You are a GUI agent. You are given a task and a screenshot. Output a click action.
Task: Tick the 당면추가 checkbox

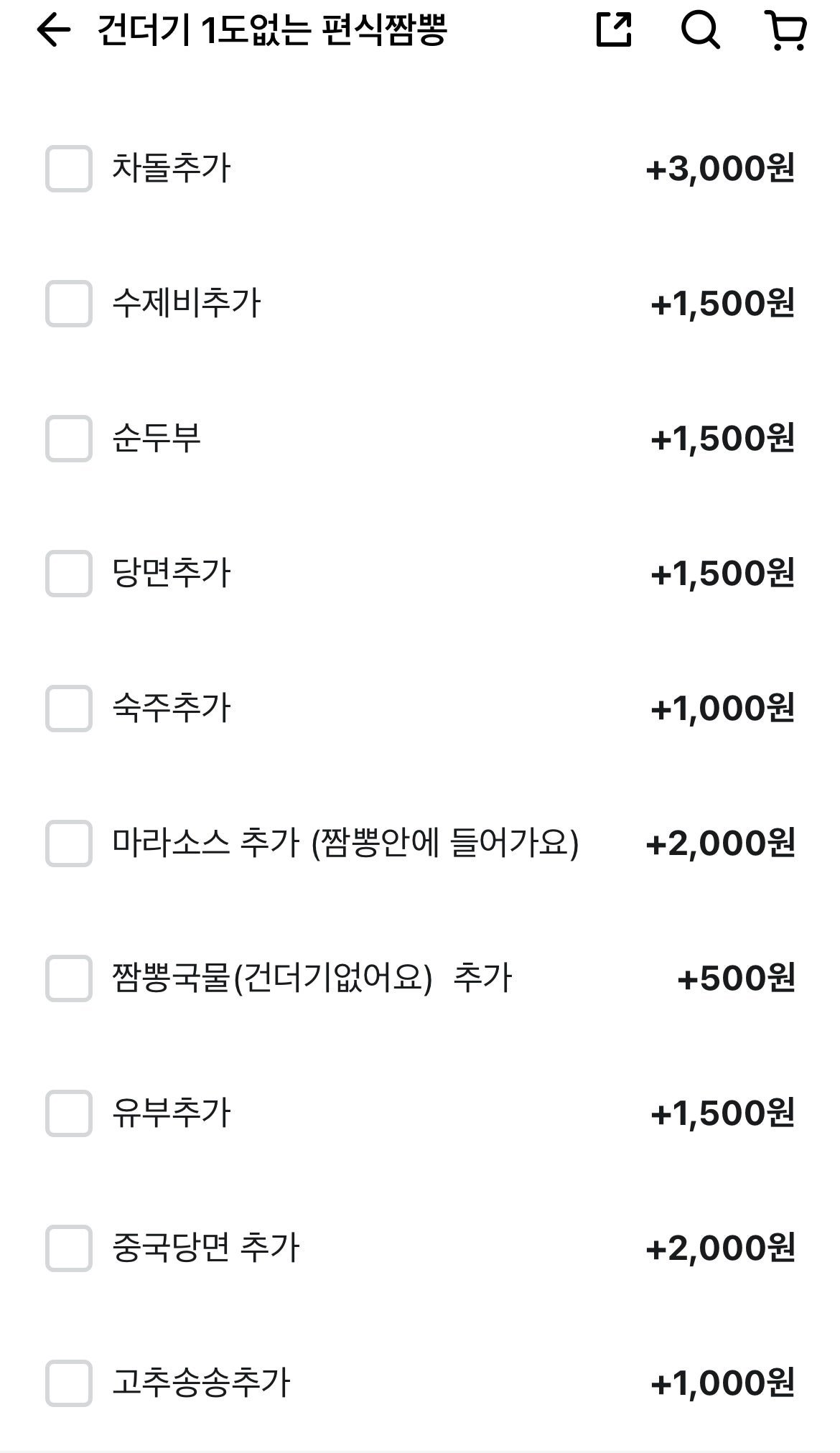tap(69, 574)
